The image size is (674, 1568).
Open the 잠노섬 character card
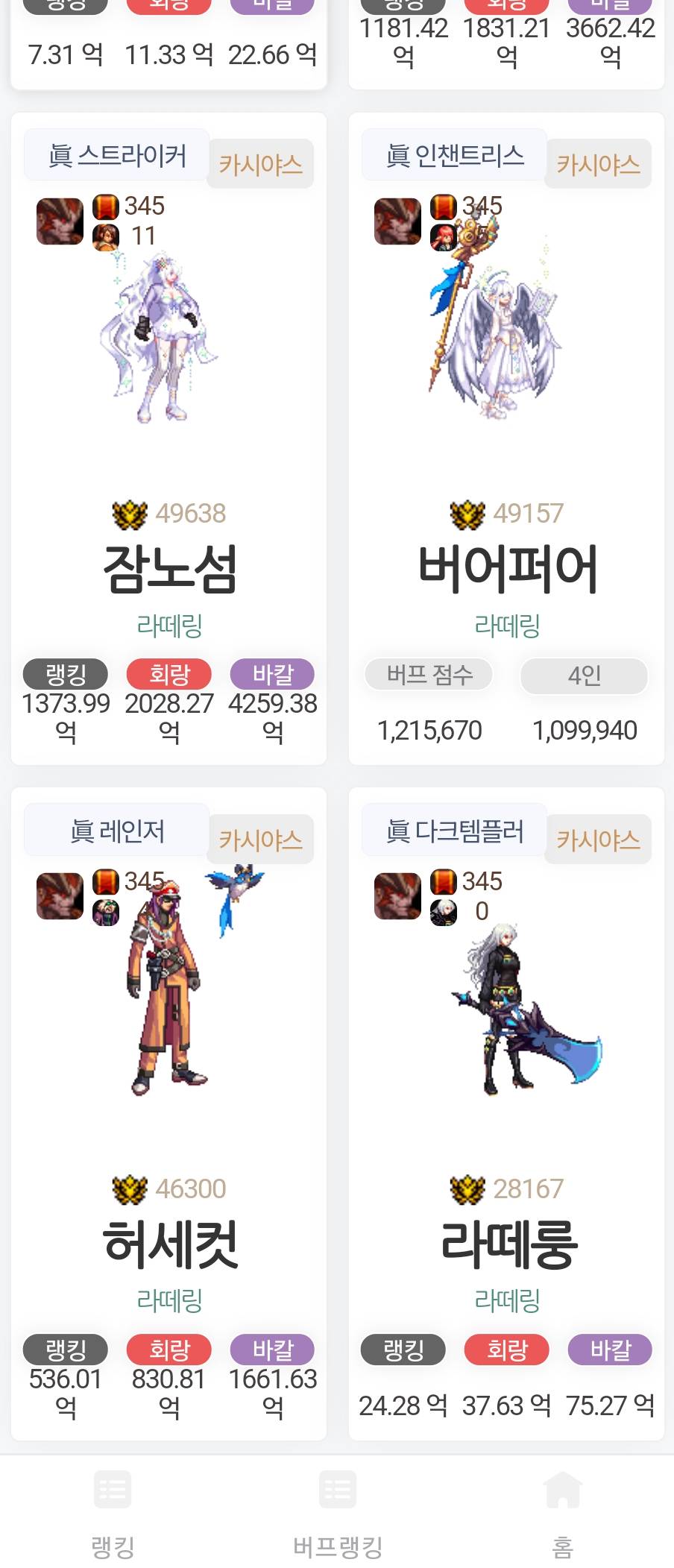click(169, 568)
